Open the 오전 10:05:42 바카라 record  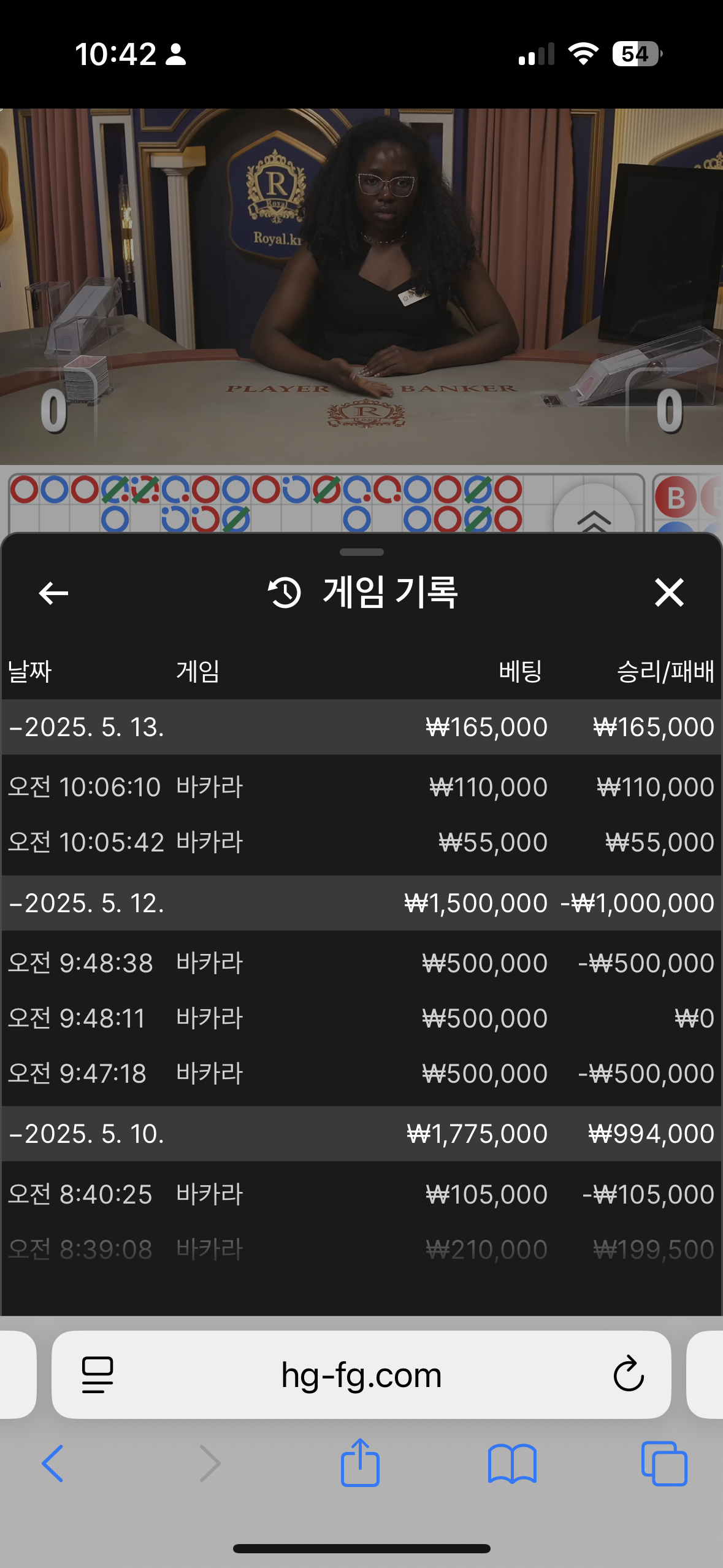(x=361, y=842)
